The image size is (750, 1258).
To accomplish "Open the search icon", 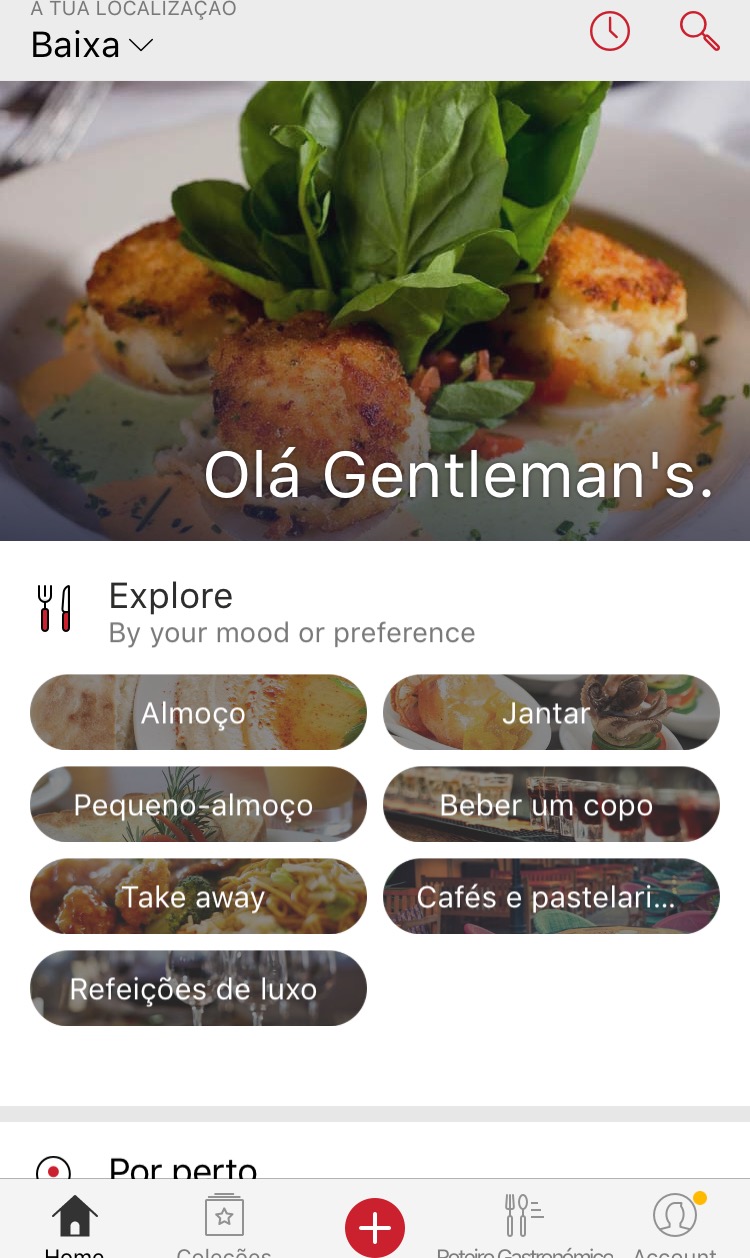I will point(699,31).
